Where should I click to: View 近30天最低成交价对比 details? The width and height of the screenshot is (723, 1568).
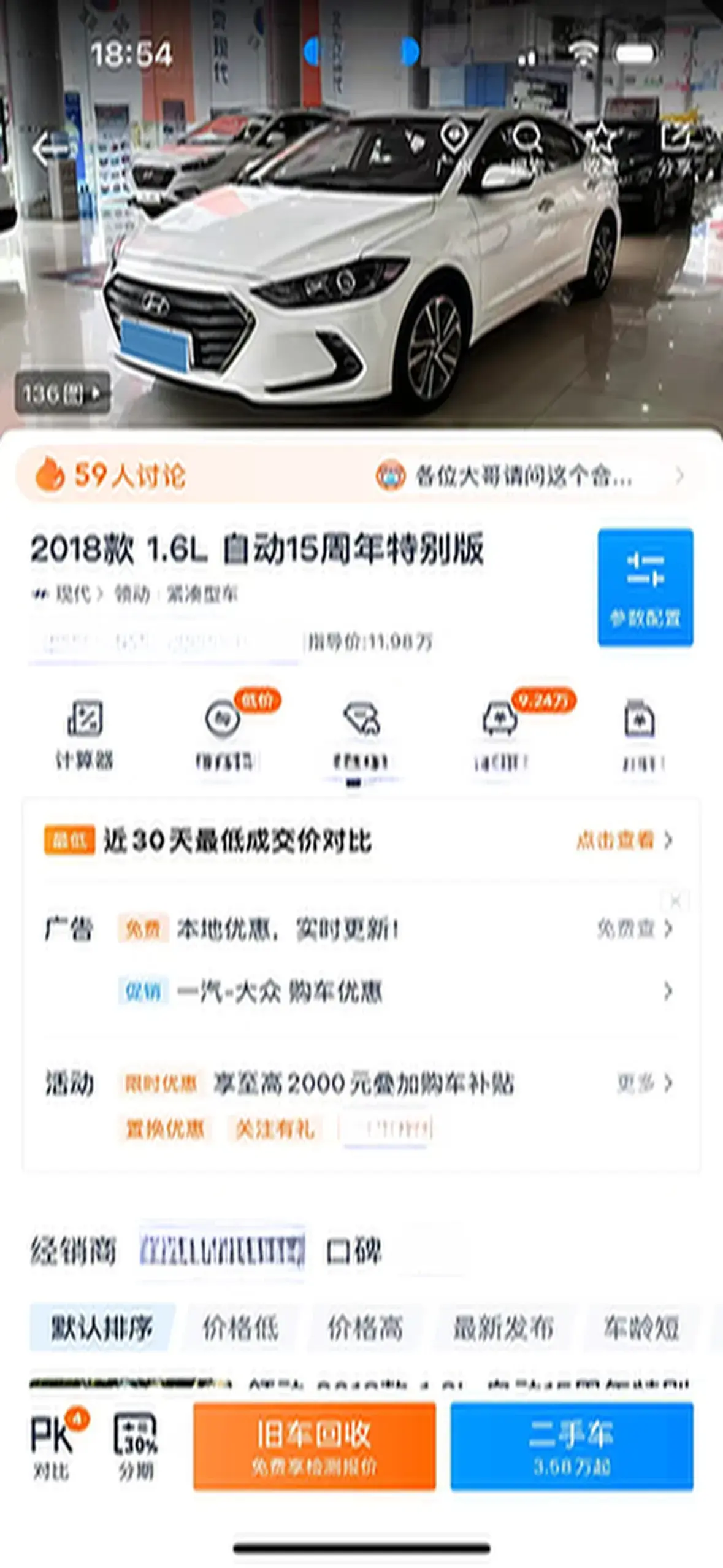[x=624, y=840]
